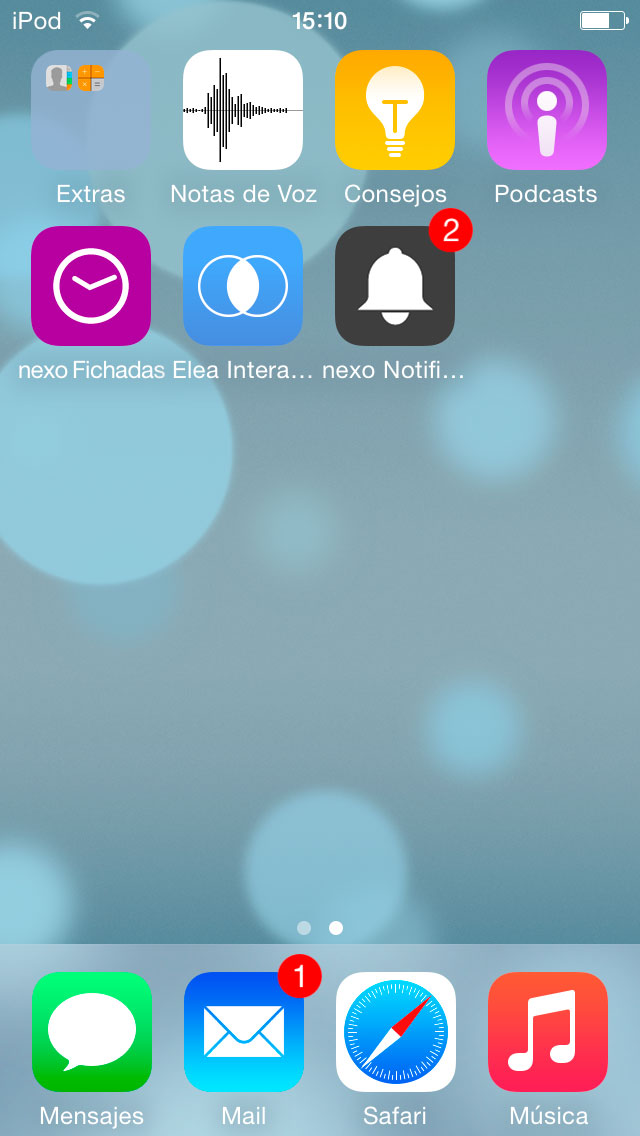Screen dimensions: 640x1136
Task: Open nexo Notifi… bell app
Action: tap(395, 286)
